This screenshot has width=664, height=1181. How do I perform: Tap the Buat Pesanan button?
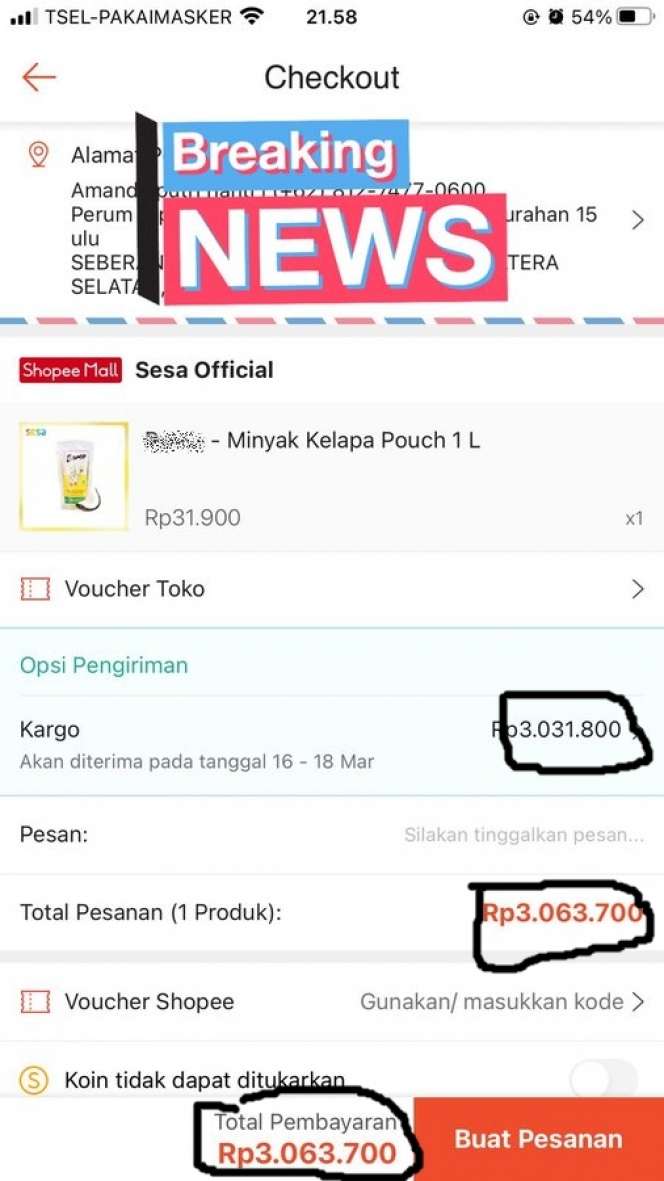(538, 1139)
